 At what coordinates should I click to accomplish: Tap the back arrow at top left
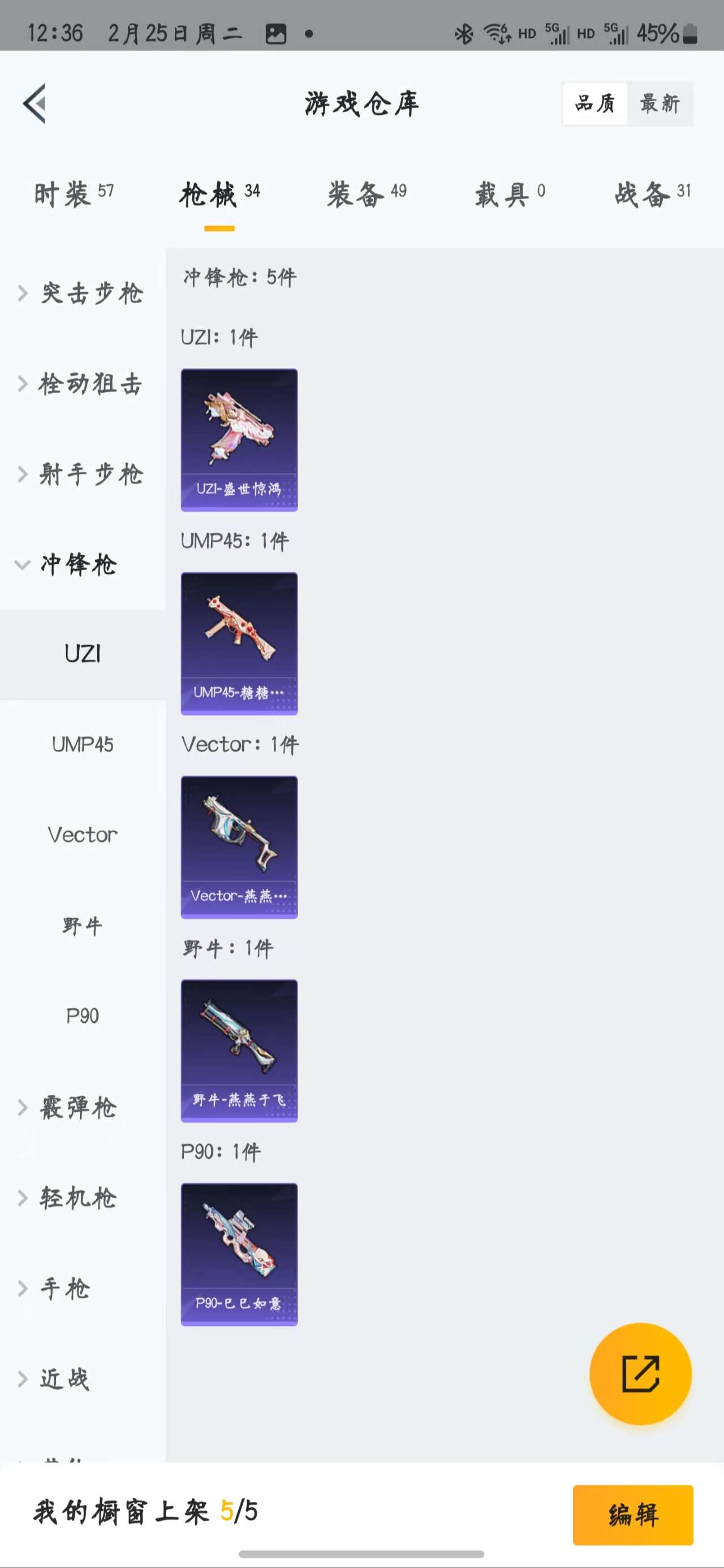pos(35,102)
